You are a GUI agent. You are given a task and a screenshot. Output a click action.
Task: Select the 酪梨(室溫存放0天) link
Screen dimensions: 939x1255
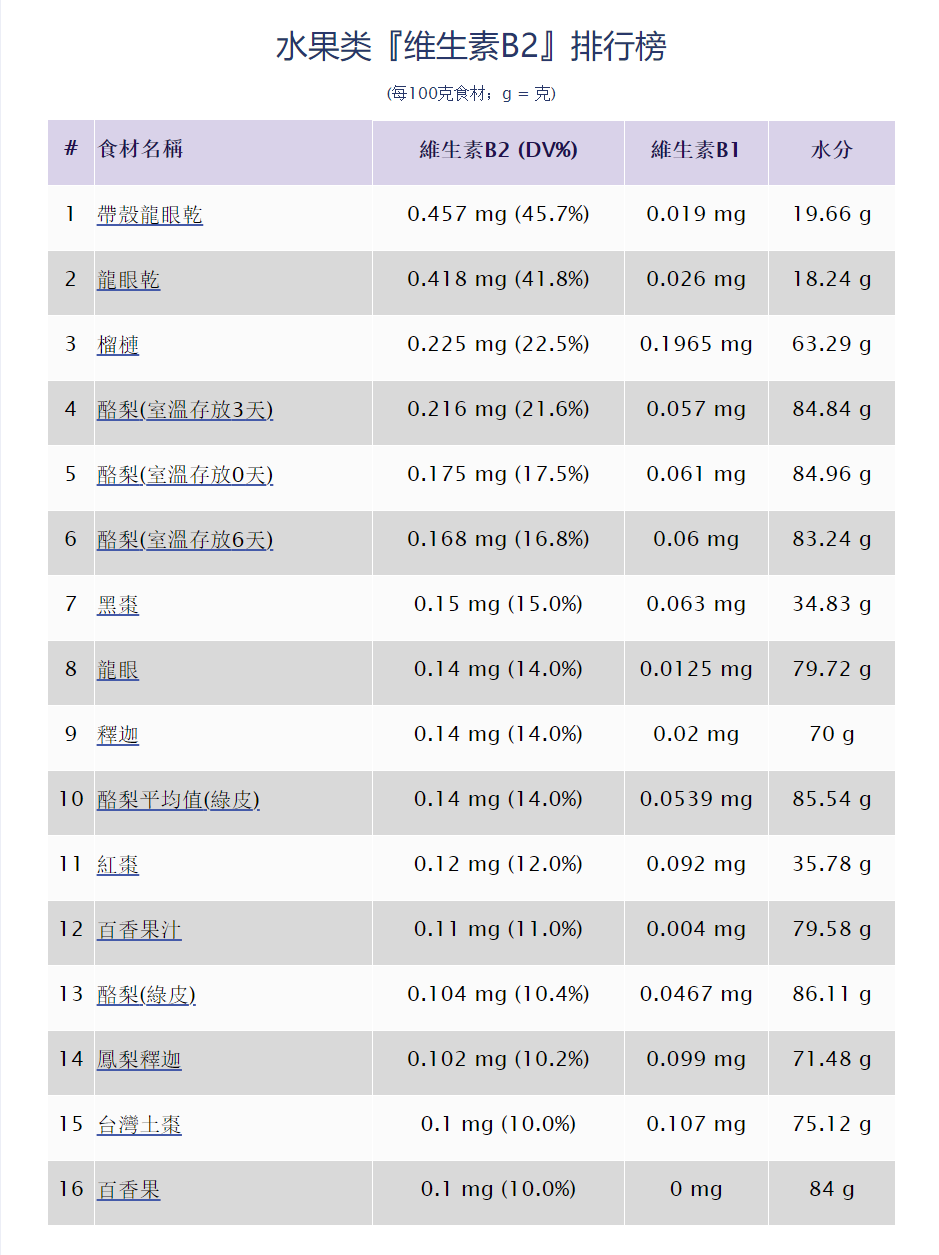[185, 475]
